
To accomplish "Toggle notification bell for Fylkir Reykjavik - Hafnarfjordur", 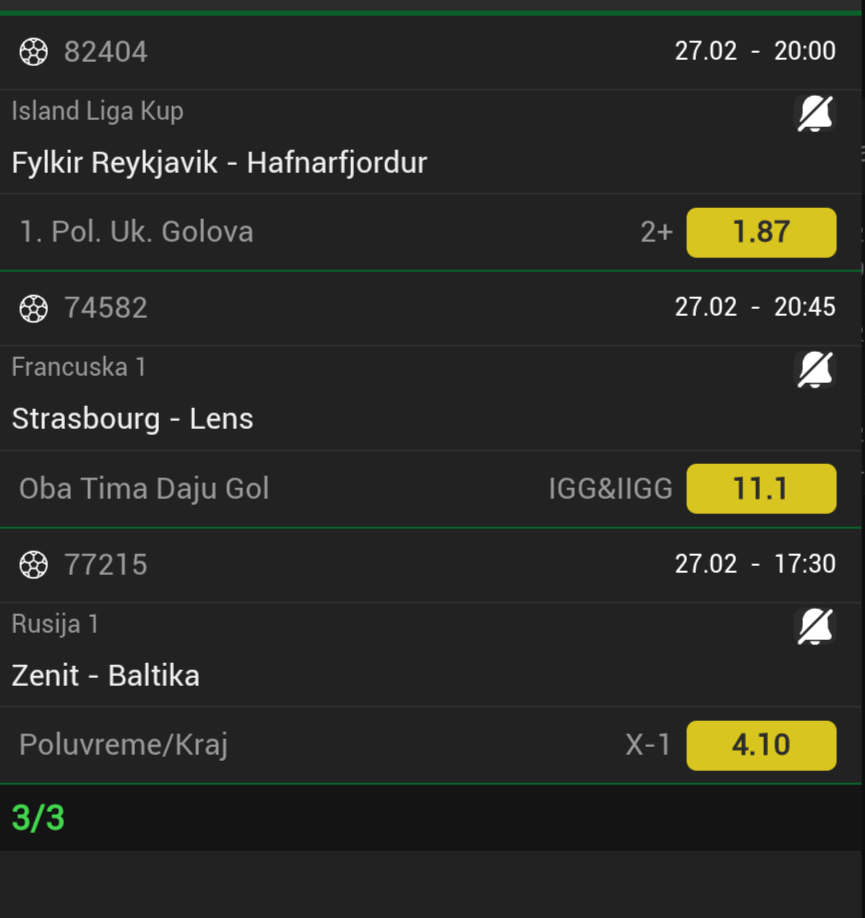I will pos(814,115).
